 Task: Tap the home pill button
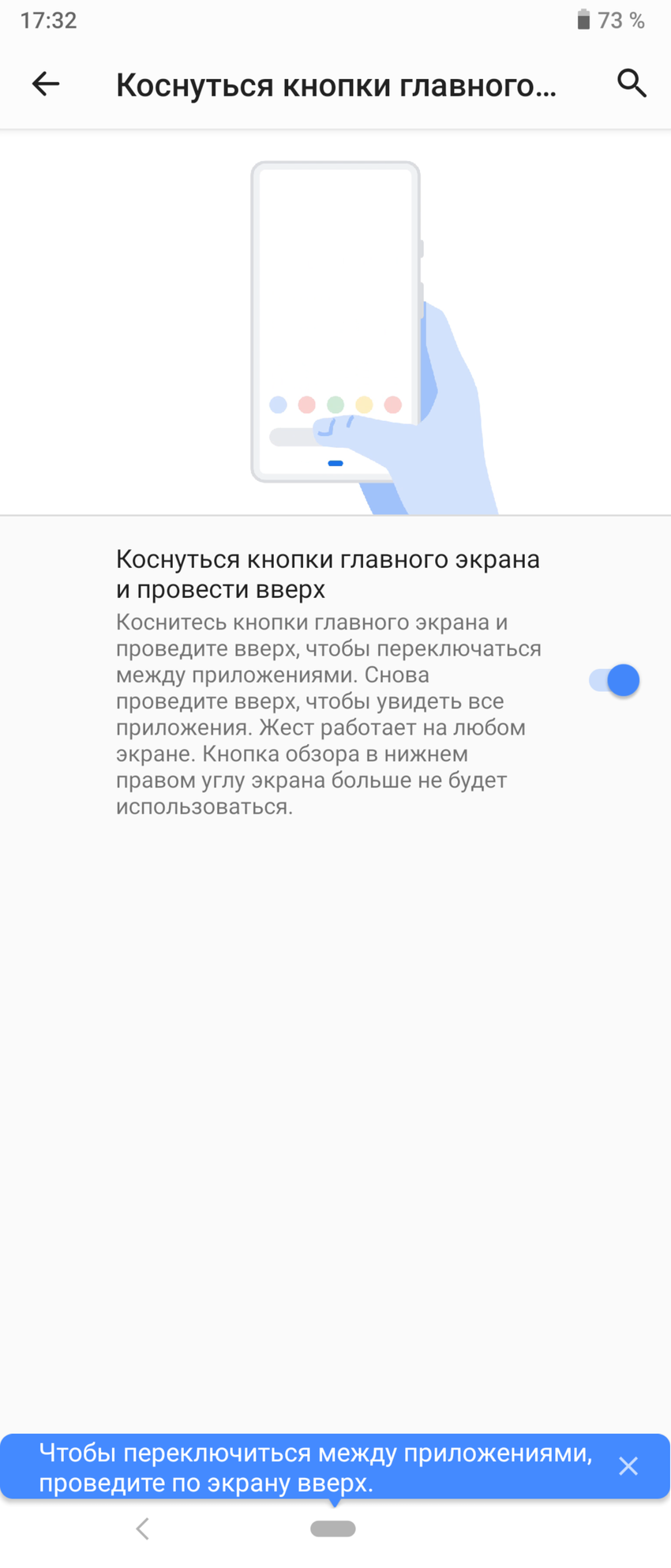[333, 1529]
